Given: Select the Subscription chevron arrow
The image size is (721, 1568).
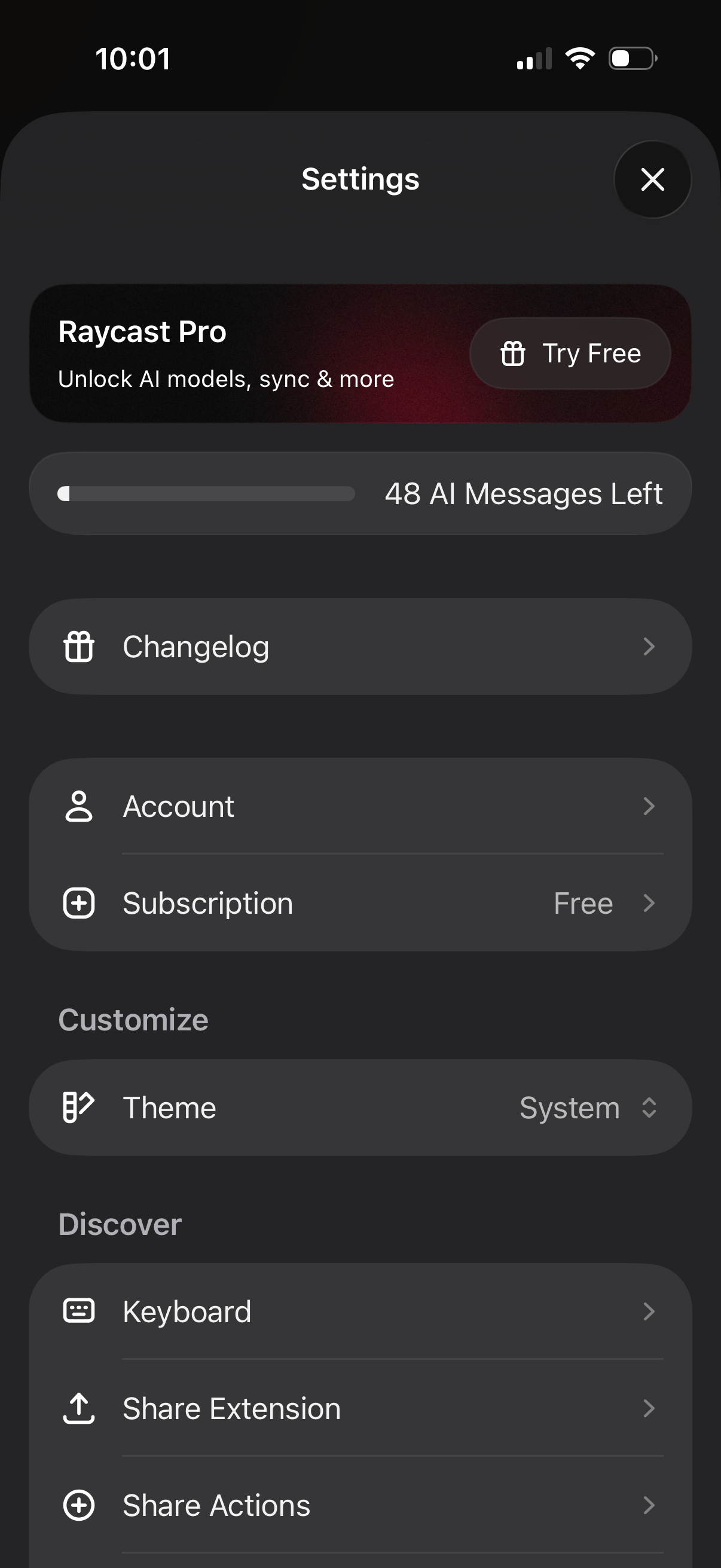Looking at the screenshot, I should (650, 903).
